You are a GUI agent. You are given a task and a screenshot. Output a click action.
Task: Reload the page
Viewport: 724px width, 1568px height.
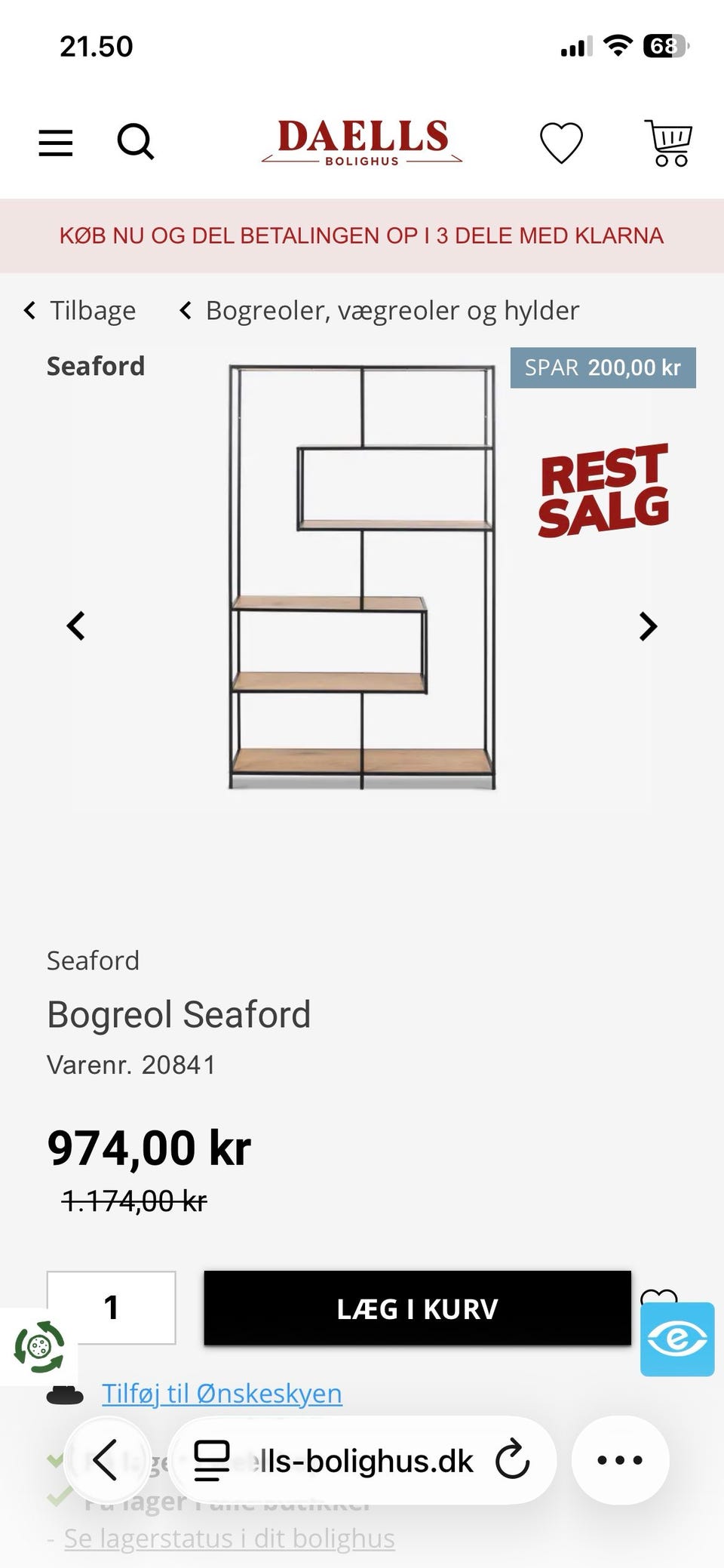pos(513,1460)
